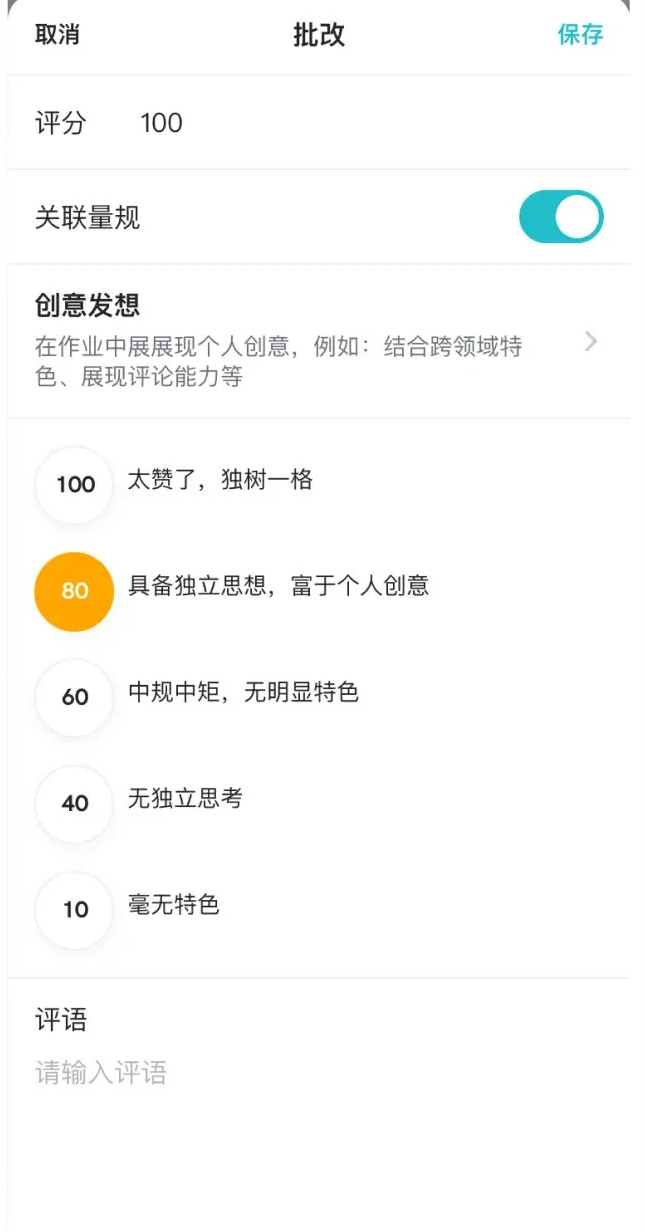Pick 60 for 中规中矩，无明显特色
Screen dimensions: 645x1232
(x=75, y=697)
